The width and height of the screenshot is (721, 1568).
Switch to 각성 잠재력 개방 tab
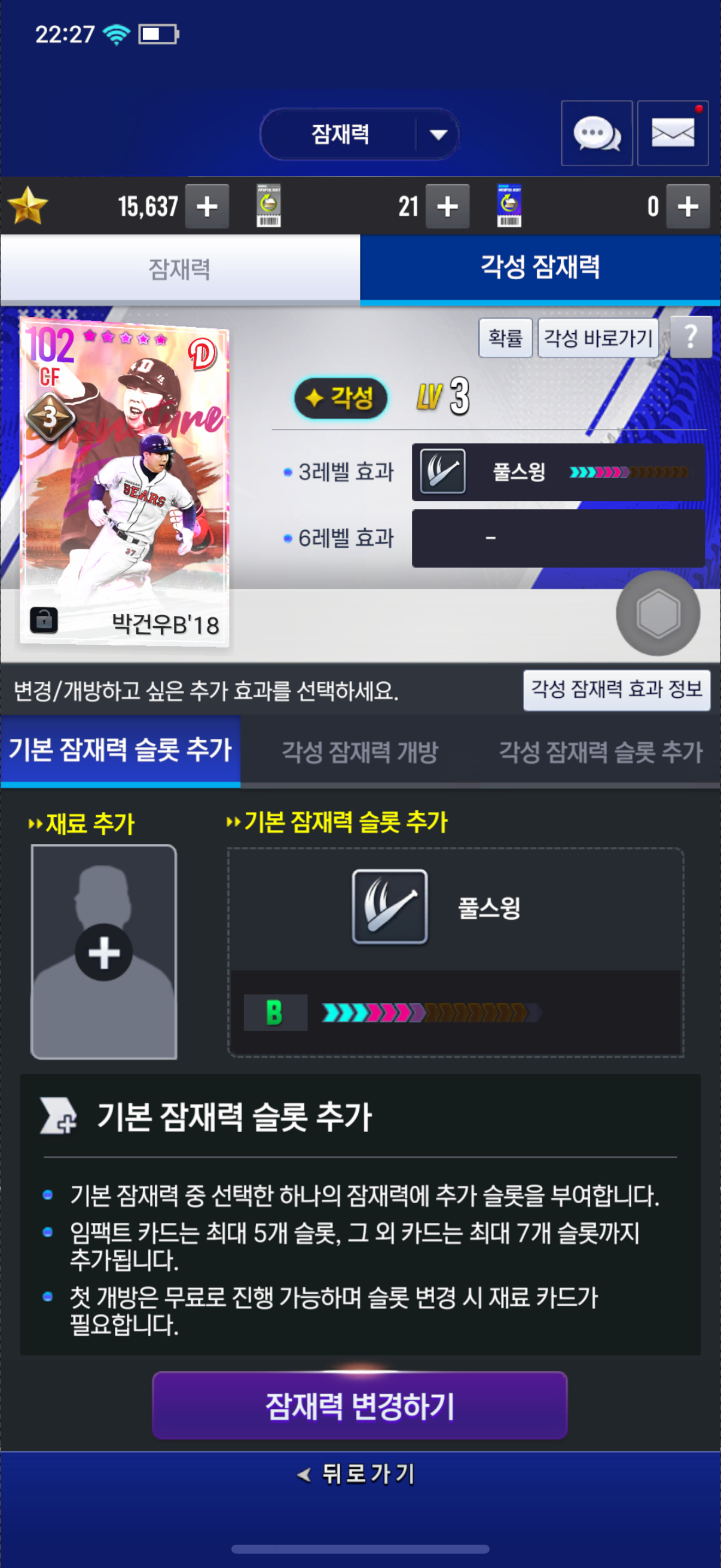click(359, 752)
